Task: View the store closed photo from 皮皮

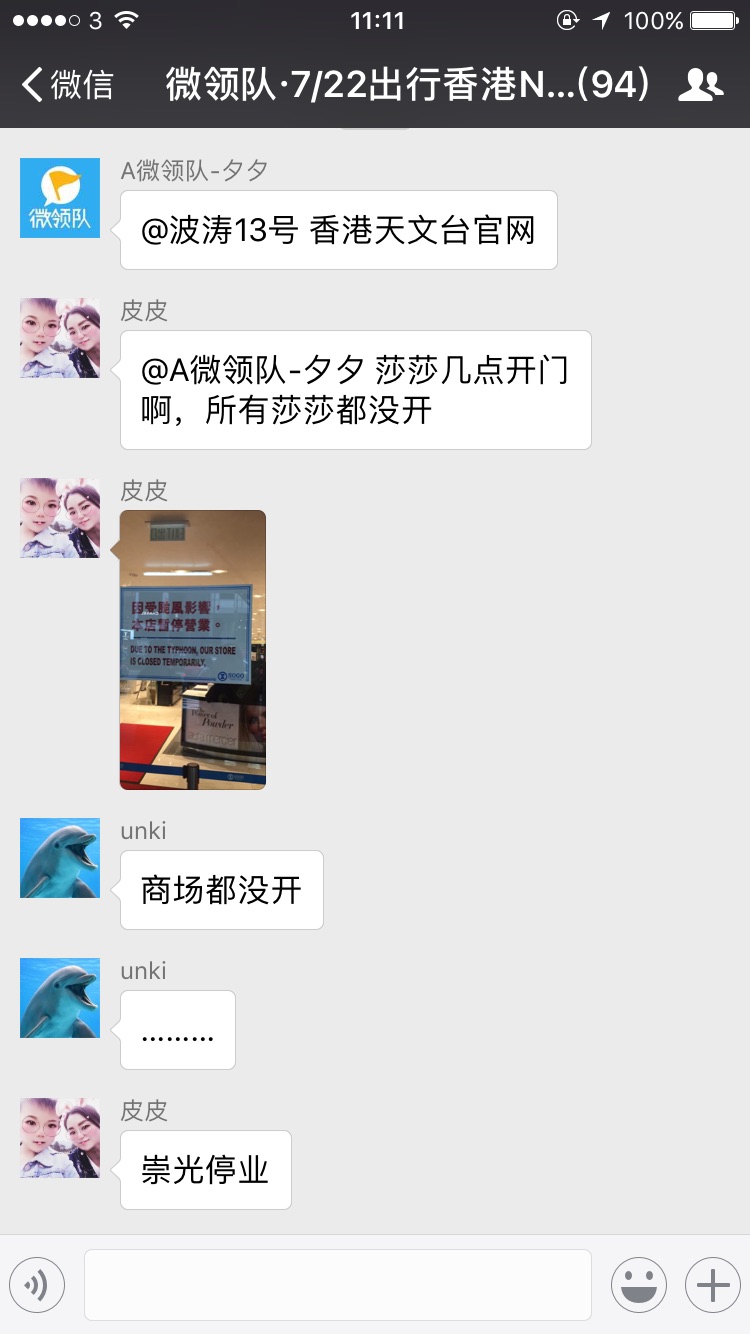Action: [x=193, y=649]
